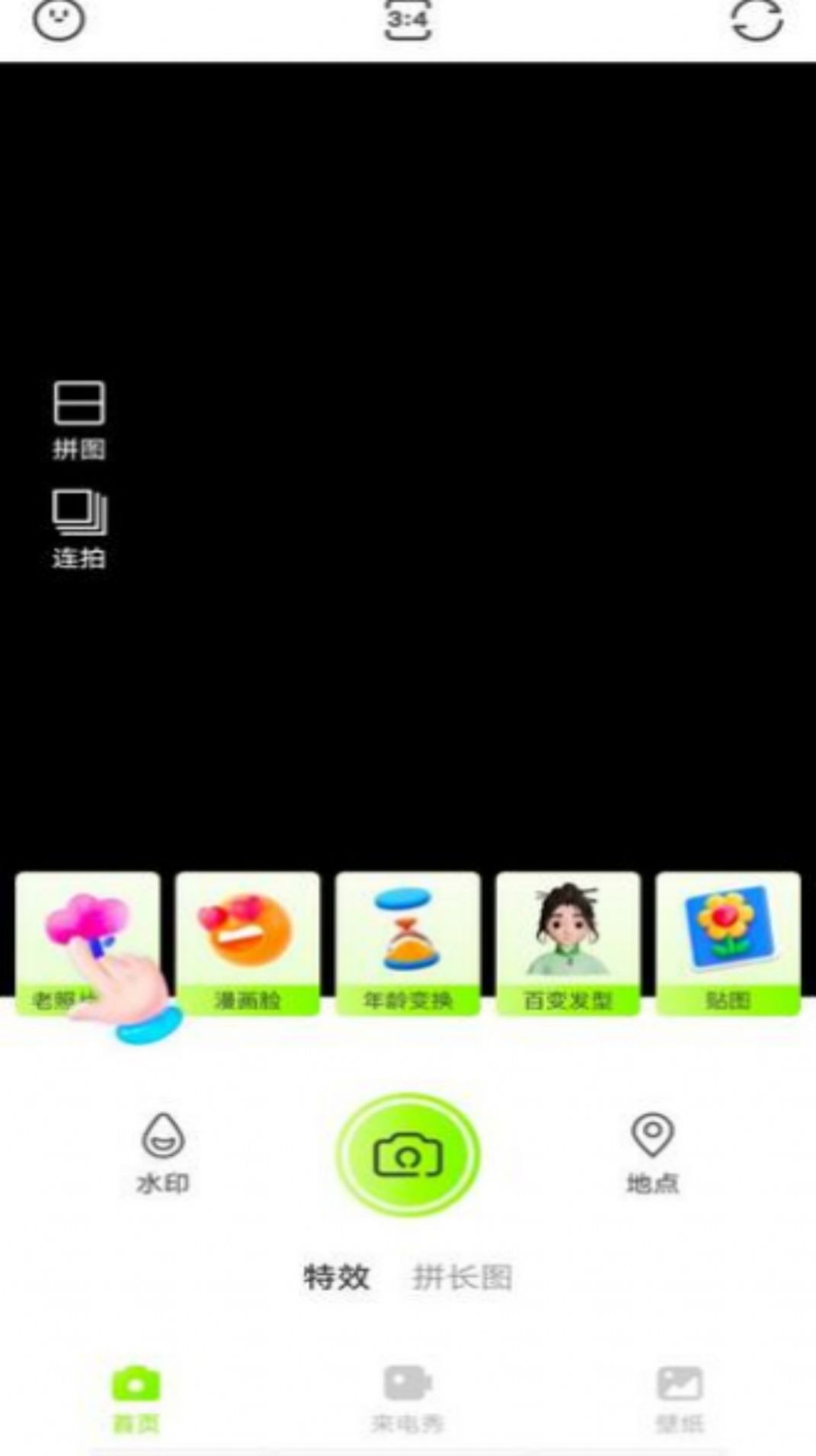Open the smiley face beauty icon
This screenshot has height=1456, width=816.
(59, 19)
